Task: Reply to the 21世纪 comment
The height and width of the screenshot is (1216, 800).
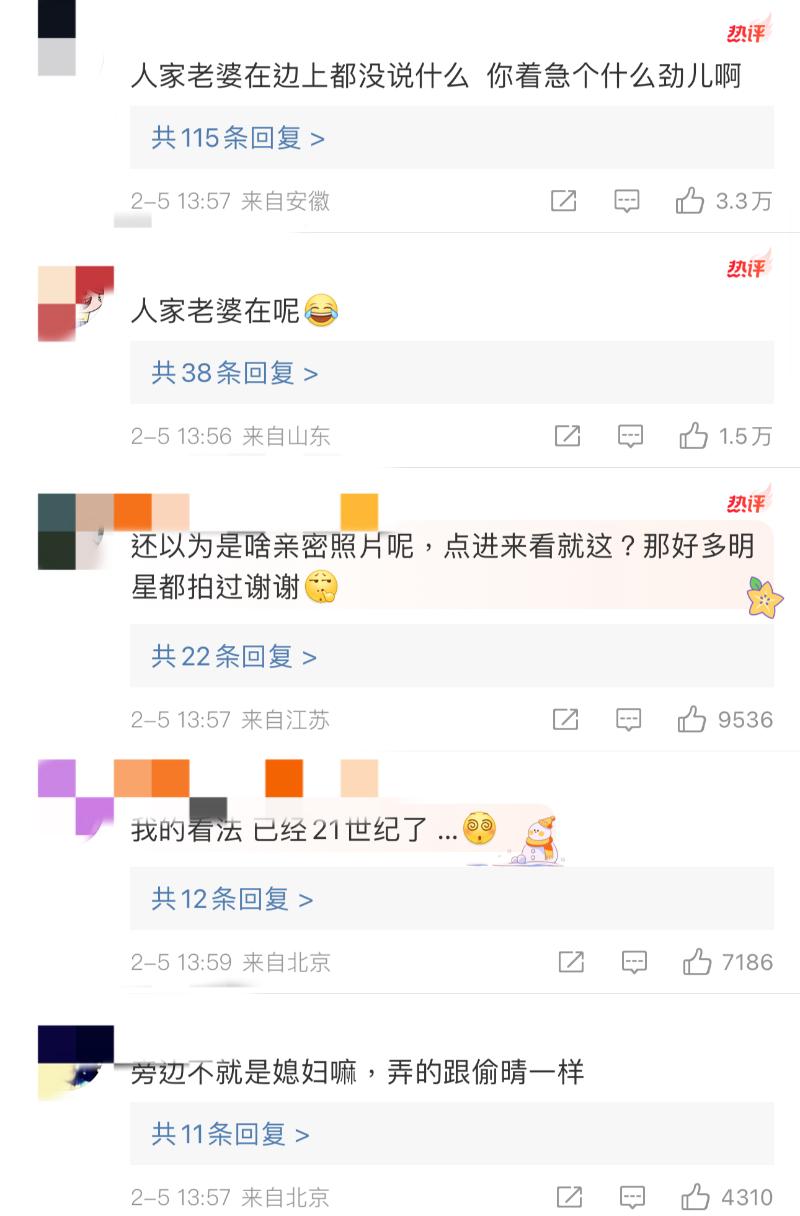Action: coord(634,962)
